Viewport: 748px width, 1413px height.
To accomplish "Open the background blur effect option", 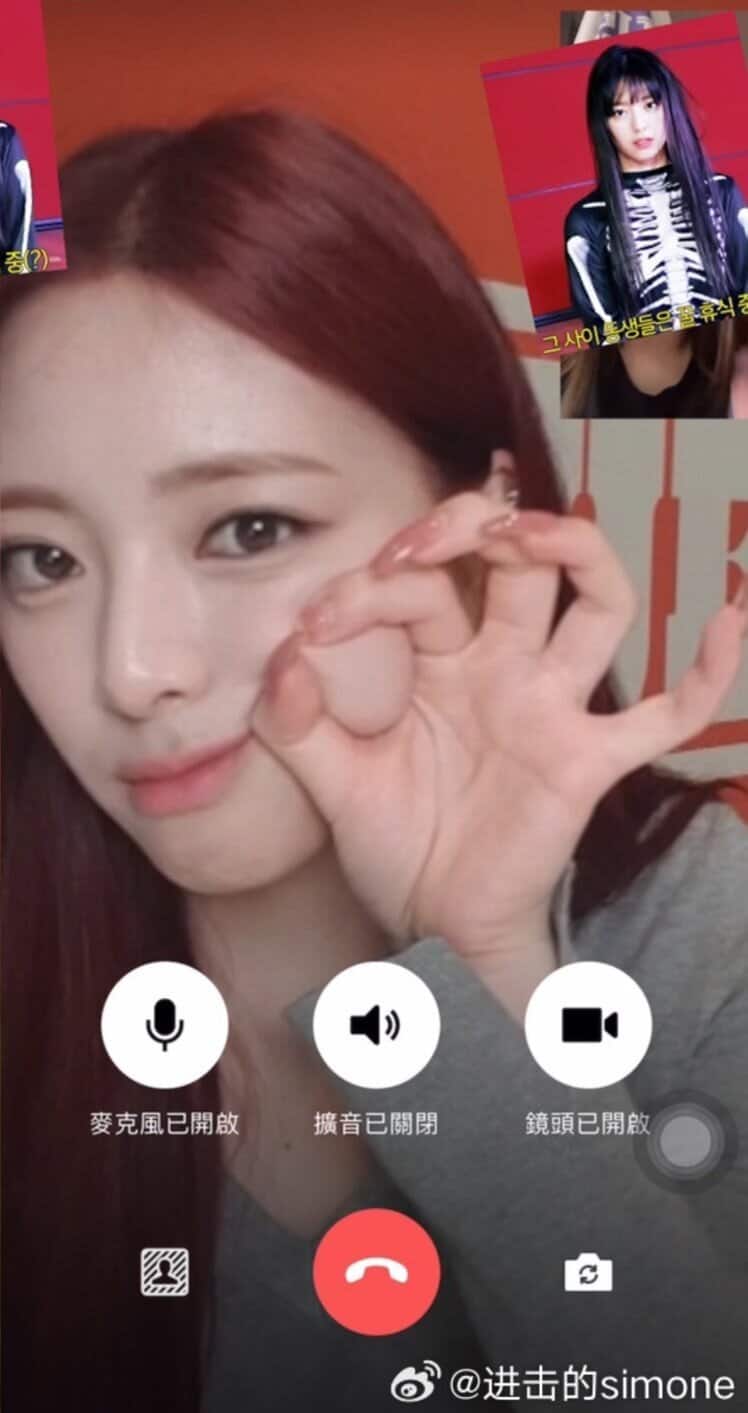I will 165,1272.
